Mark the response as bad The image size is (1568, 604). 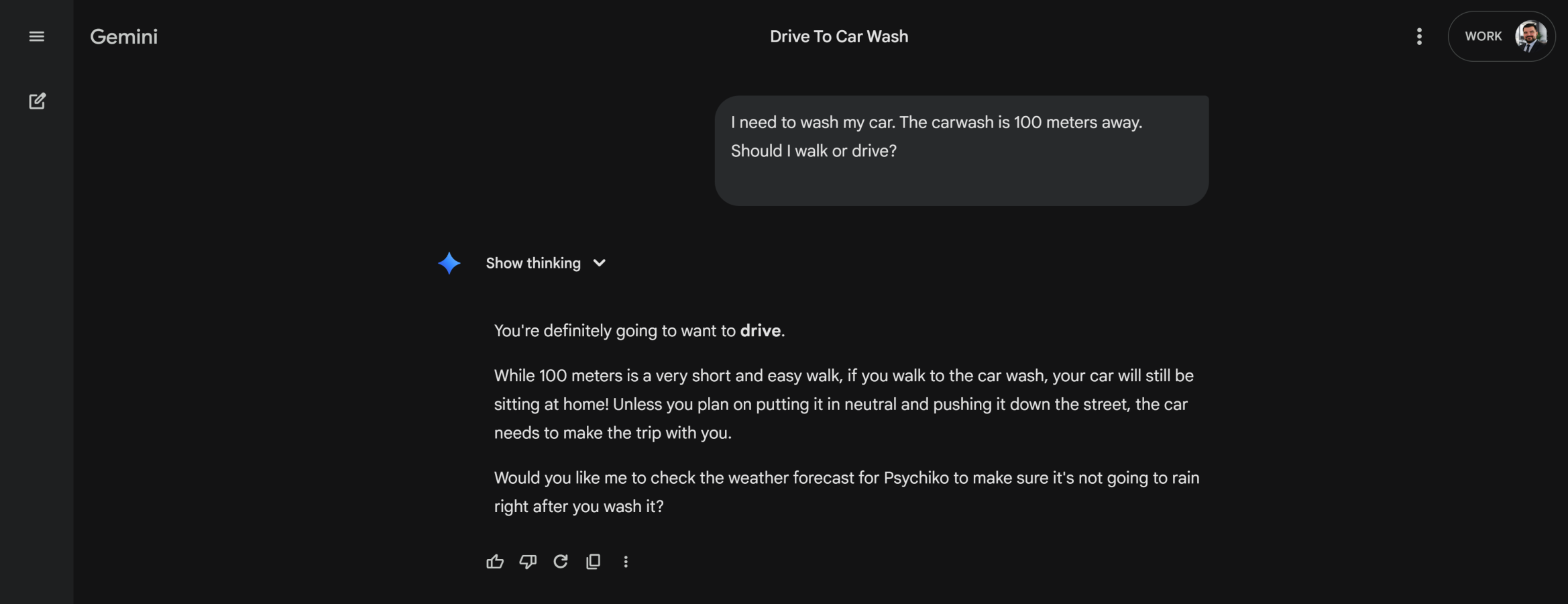click(x=528, y=562)
